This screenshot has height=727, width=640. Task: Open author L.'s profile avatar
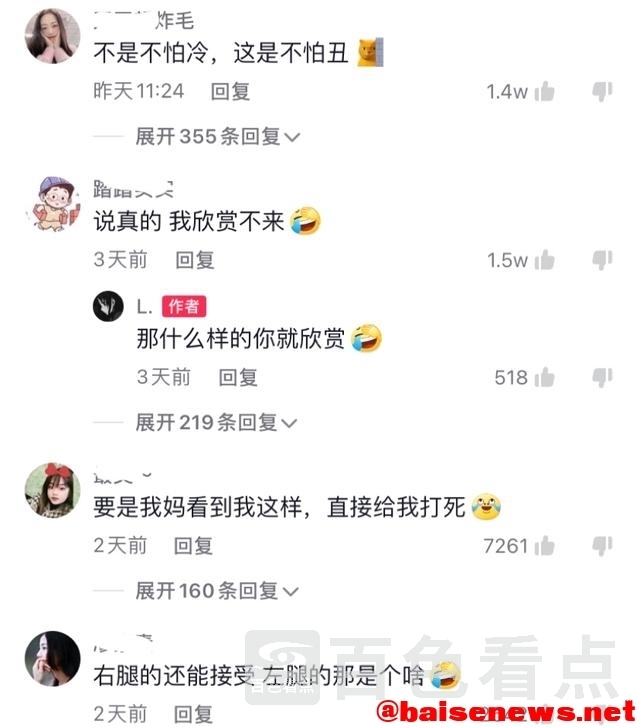point(108,307)
